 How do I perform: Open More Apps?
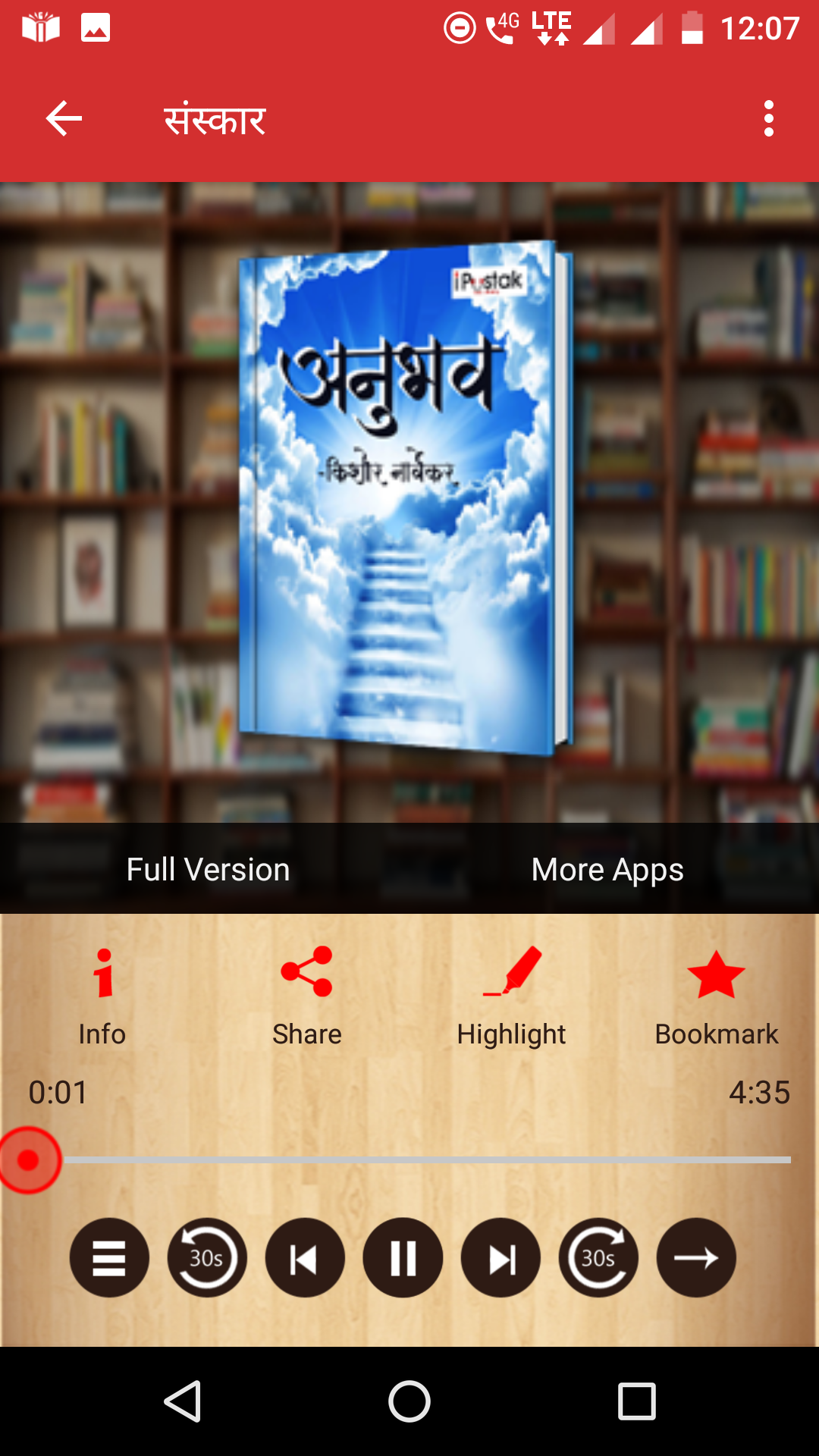pos(607,869)
